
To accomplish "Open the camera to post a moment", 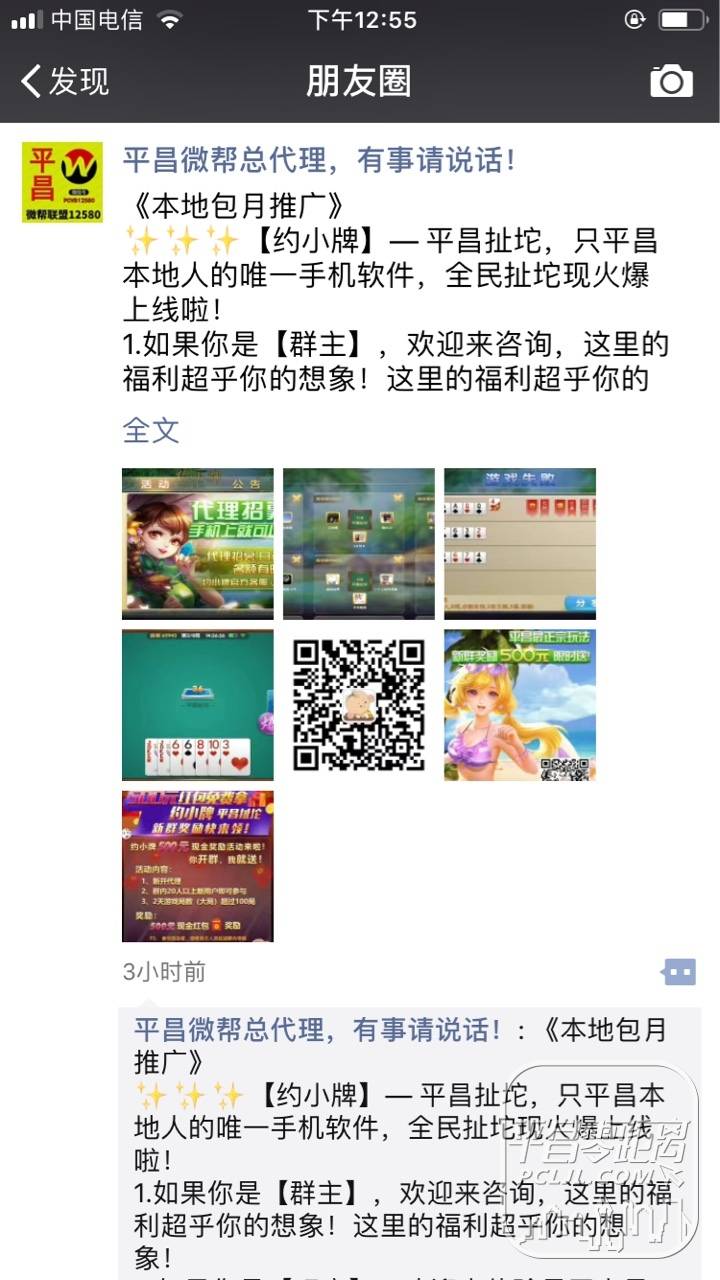I will 671,81.
